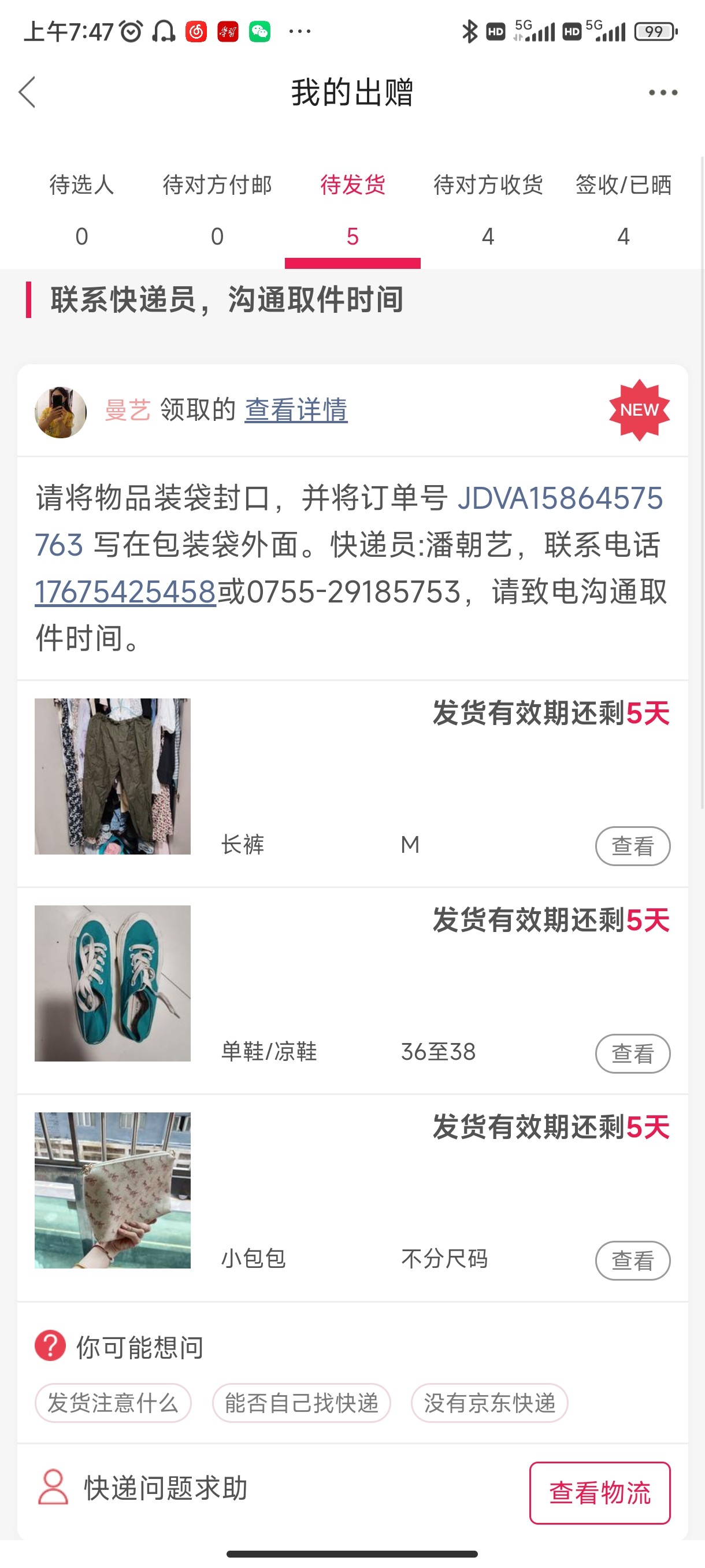Switch to the 待对方付邮 tab
This screenshot has height=1568, width=705.
point(217,208)
